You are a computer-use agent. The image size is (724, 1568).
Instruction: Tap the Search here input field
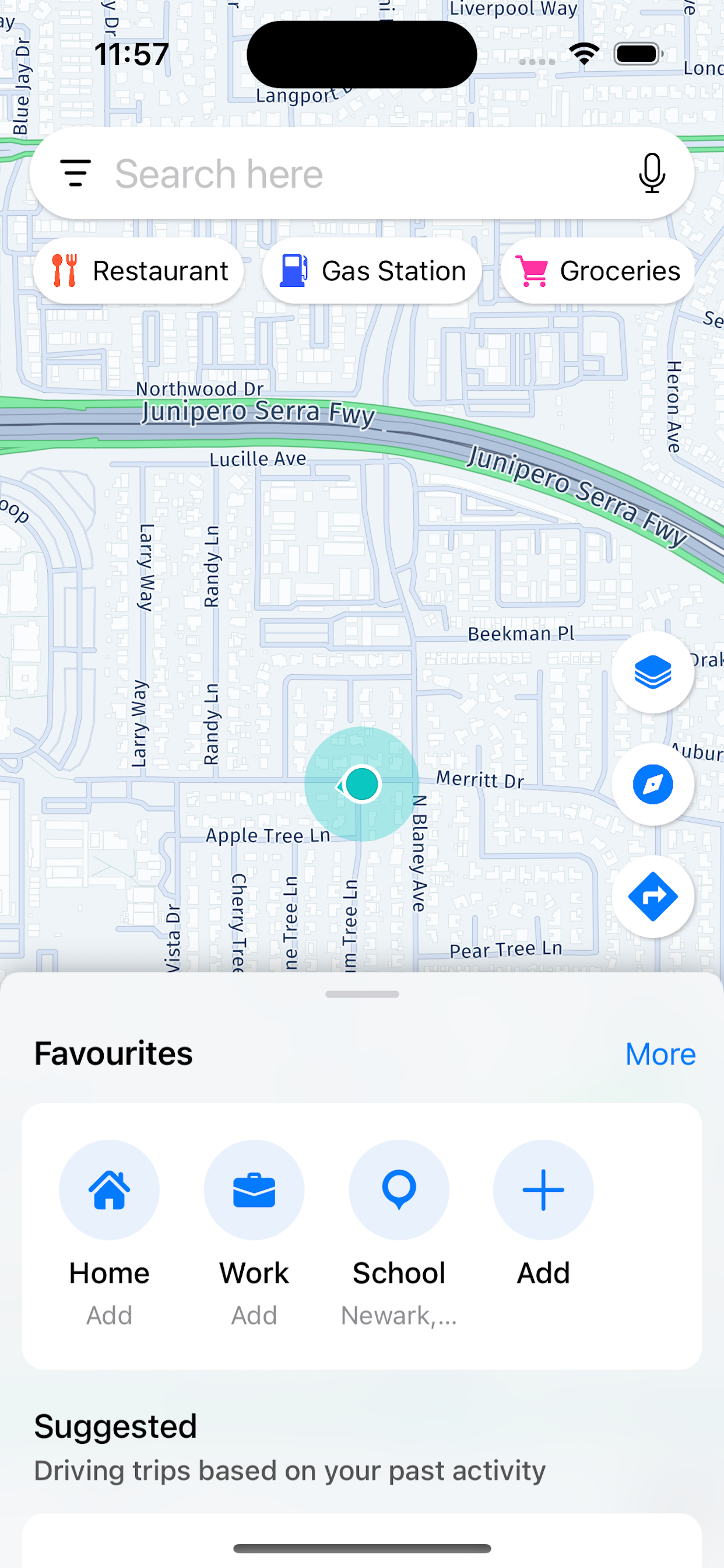[x=361, y=173]
